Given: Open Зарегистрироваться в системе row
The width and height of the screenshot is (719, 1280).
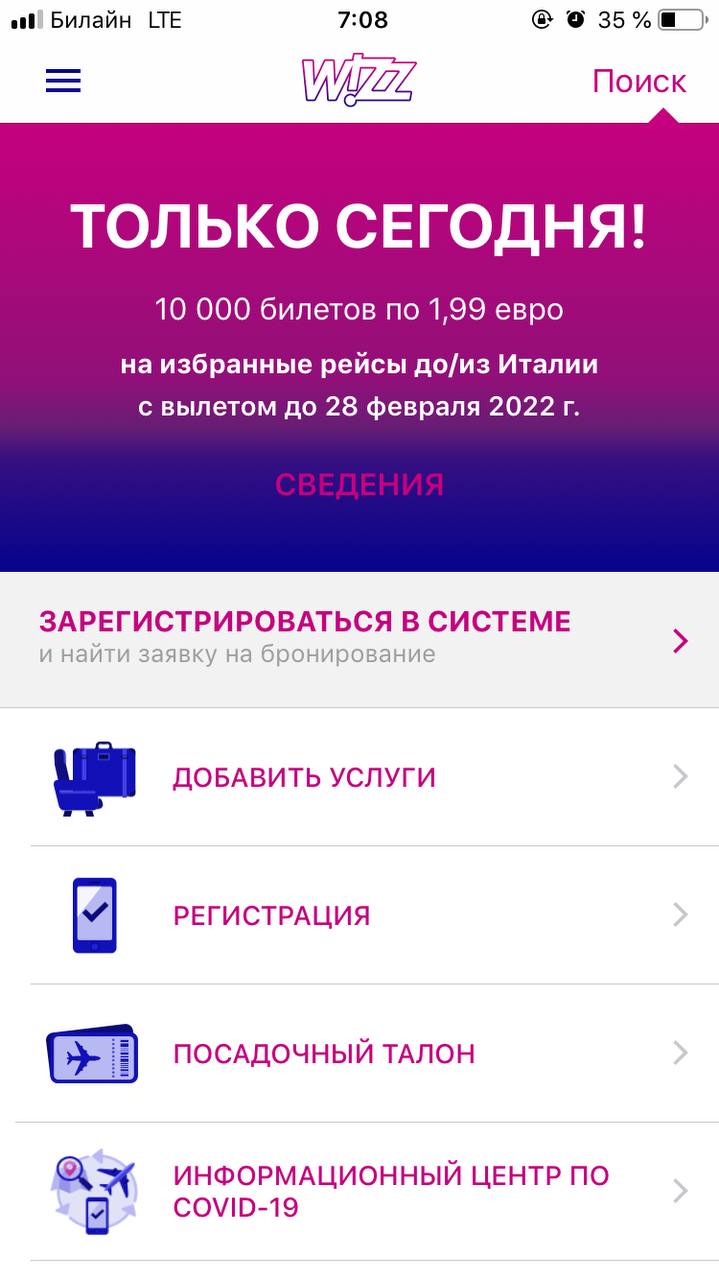Looking at the screenshot, I should 359,639.
